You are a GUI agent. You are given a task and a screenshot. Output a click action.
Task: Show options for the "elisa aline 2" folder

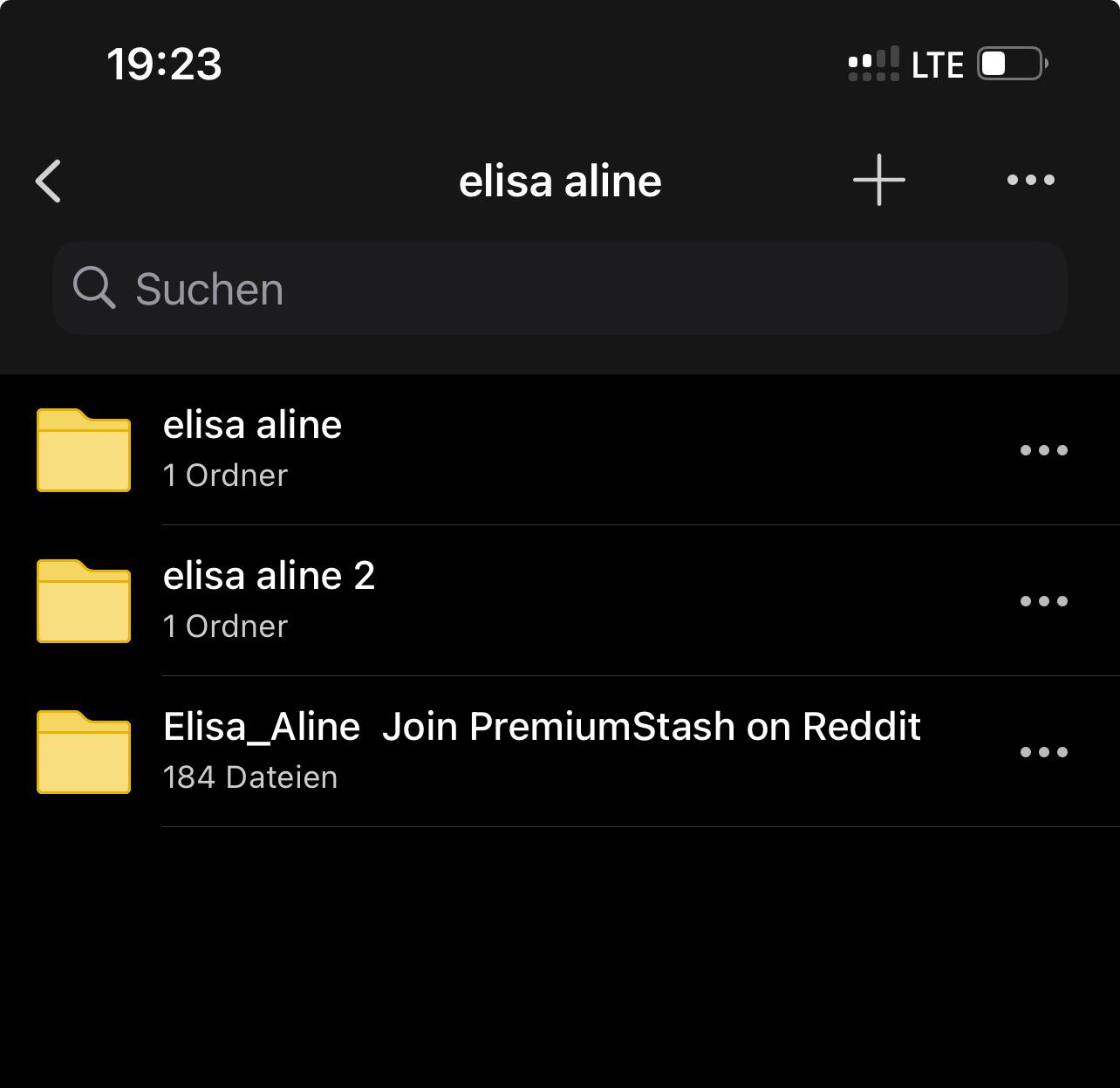pyautogui.click(x=1043, y=601)
